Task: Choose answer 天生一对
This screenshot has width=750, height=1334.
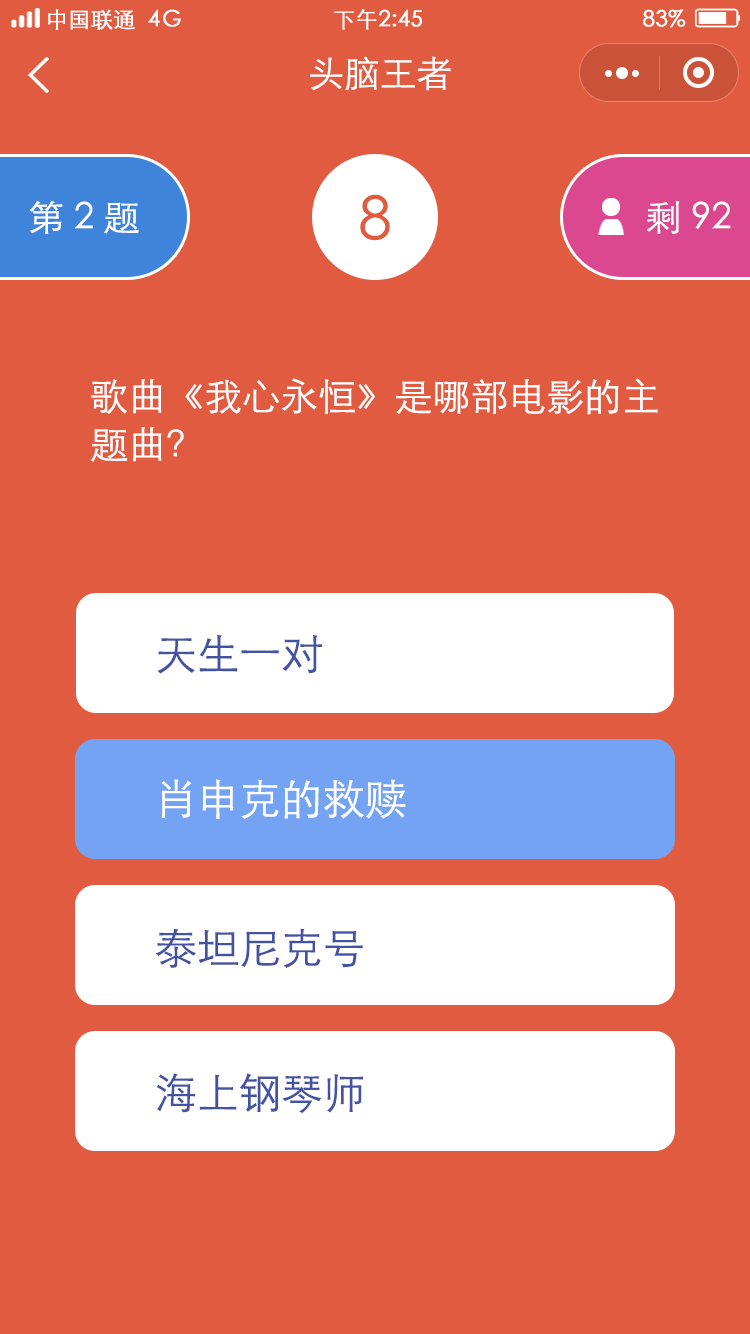Action: pyautogui.click(x=375, y=653)
